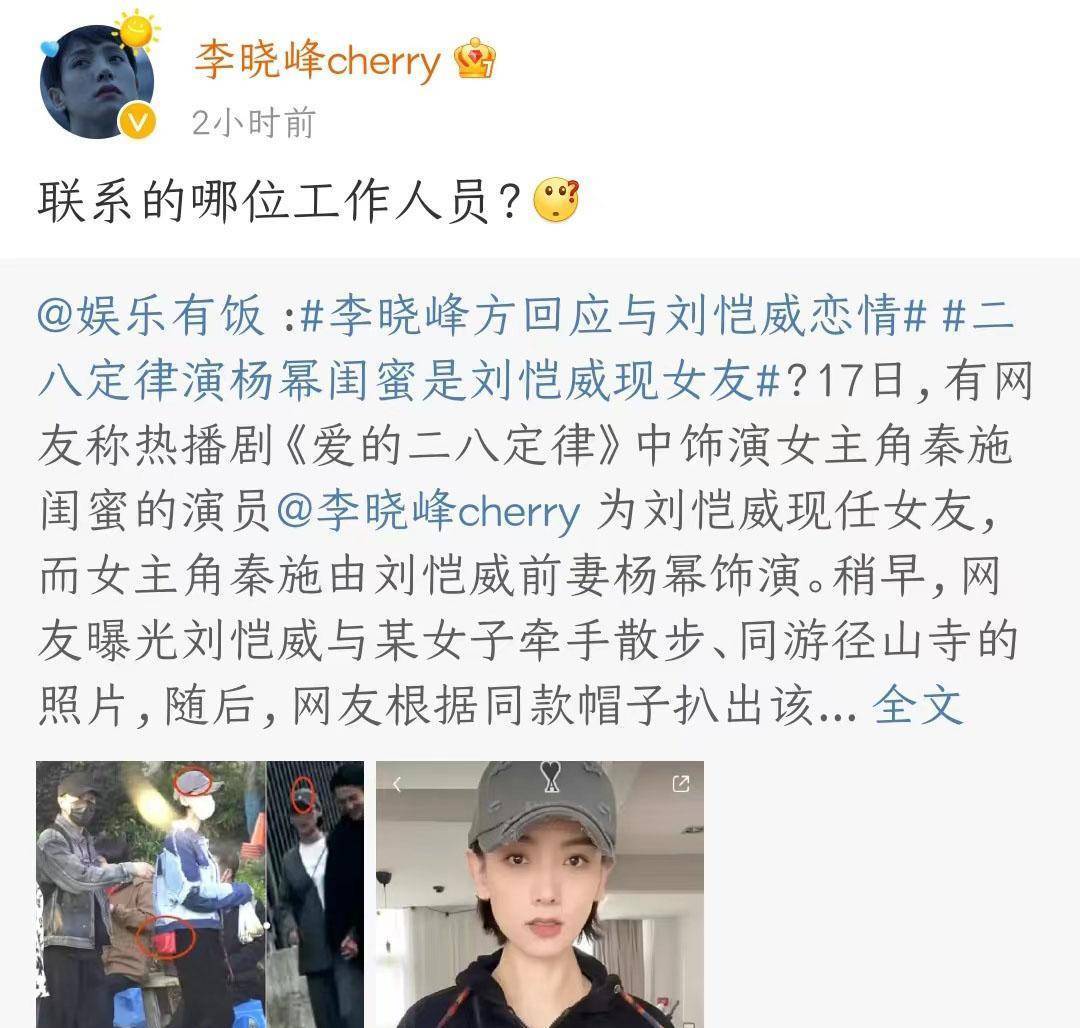This screenshot has height=1028, width=1080.
Task: Tap the @李晓峰cherry mention in the repost
Action: 427,512
